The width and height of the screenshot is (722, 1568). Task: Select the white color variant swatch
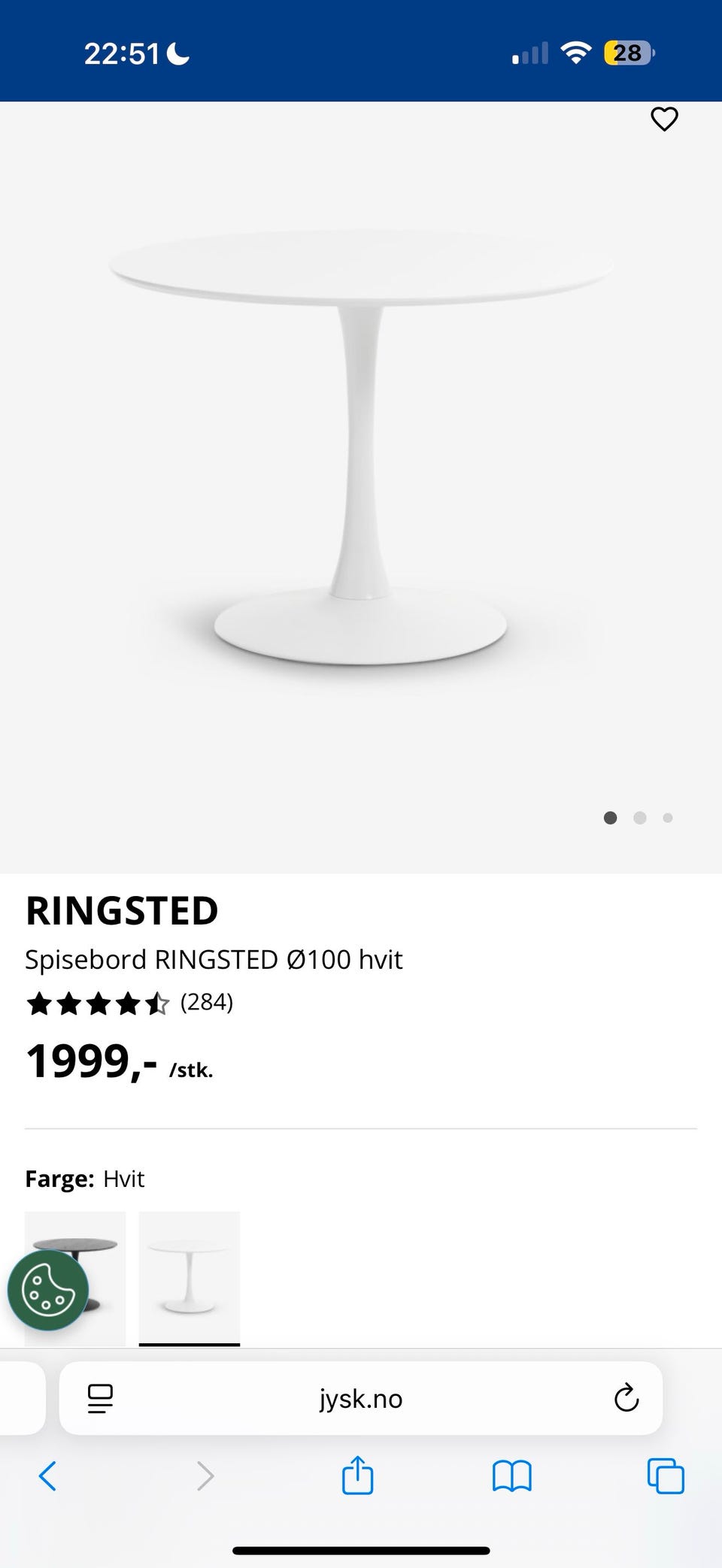[x=190, y=1278]
